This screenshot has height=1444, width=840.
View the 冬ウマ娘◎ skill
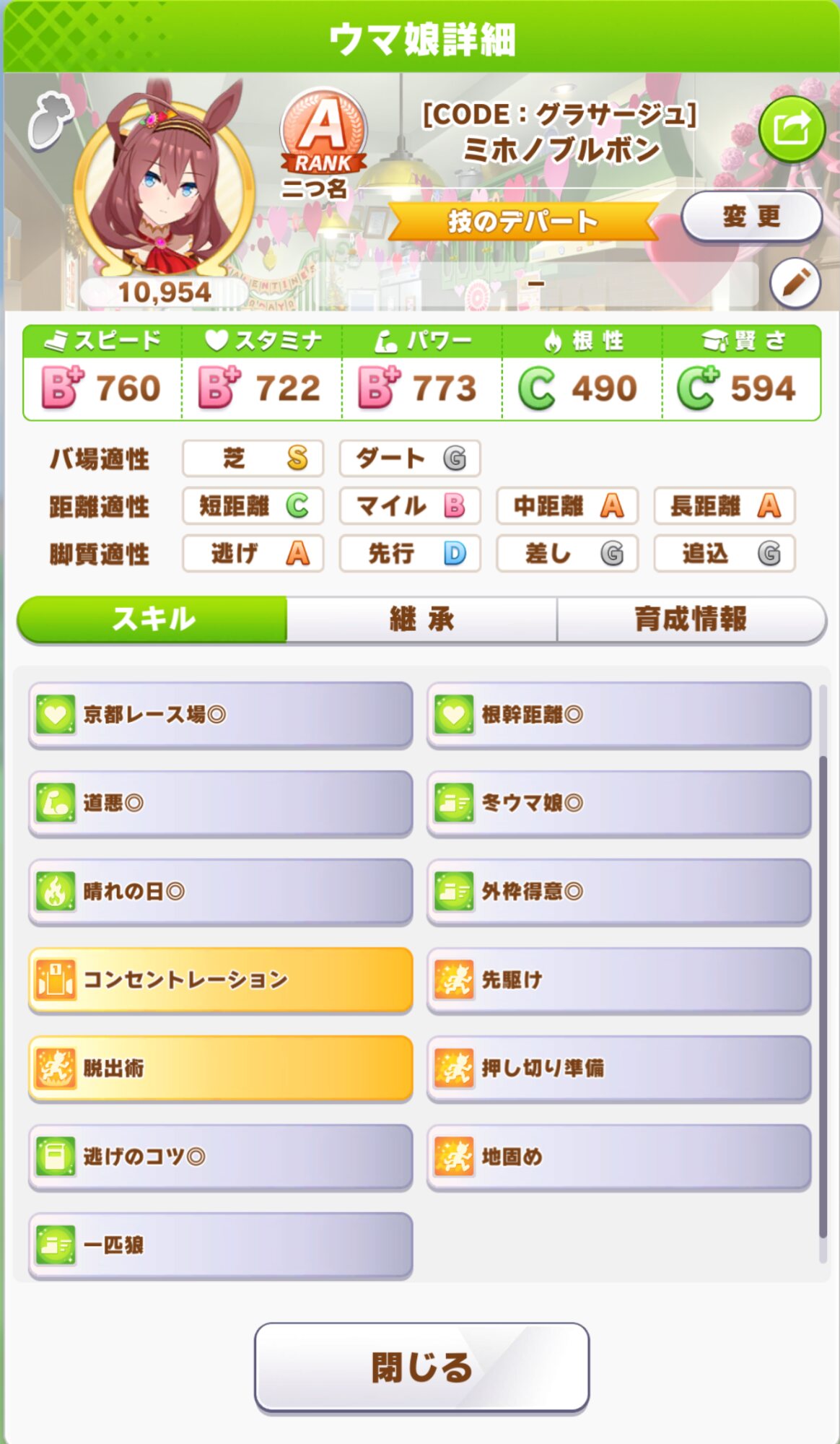click(619, 803)
